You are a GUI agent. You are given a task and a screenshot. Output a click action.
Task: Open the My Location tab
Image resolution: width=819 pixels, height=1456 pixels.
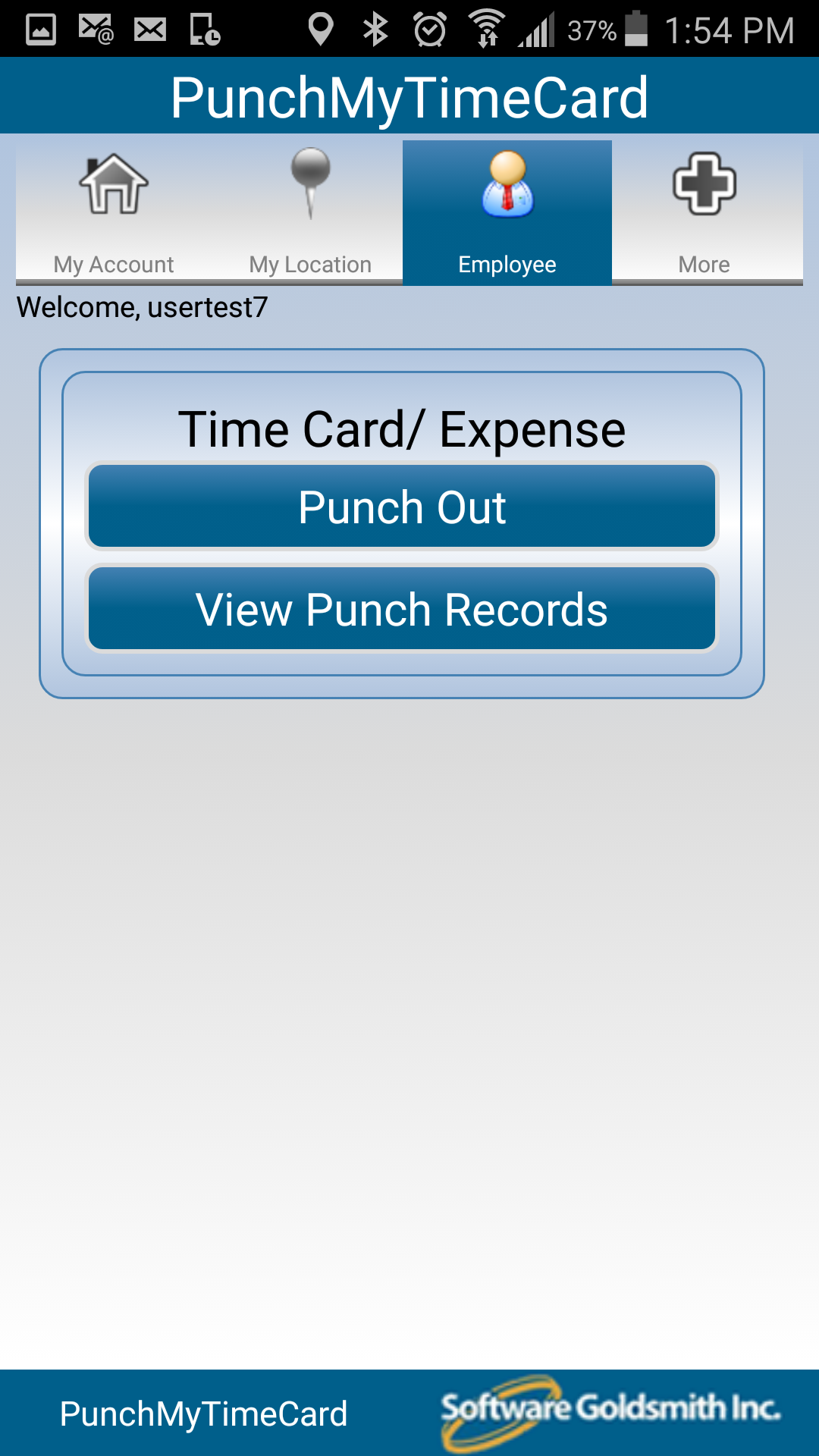[310, 212]
